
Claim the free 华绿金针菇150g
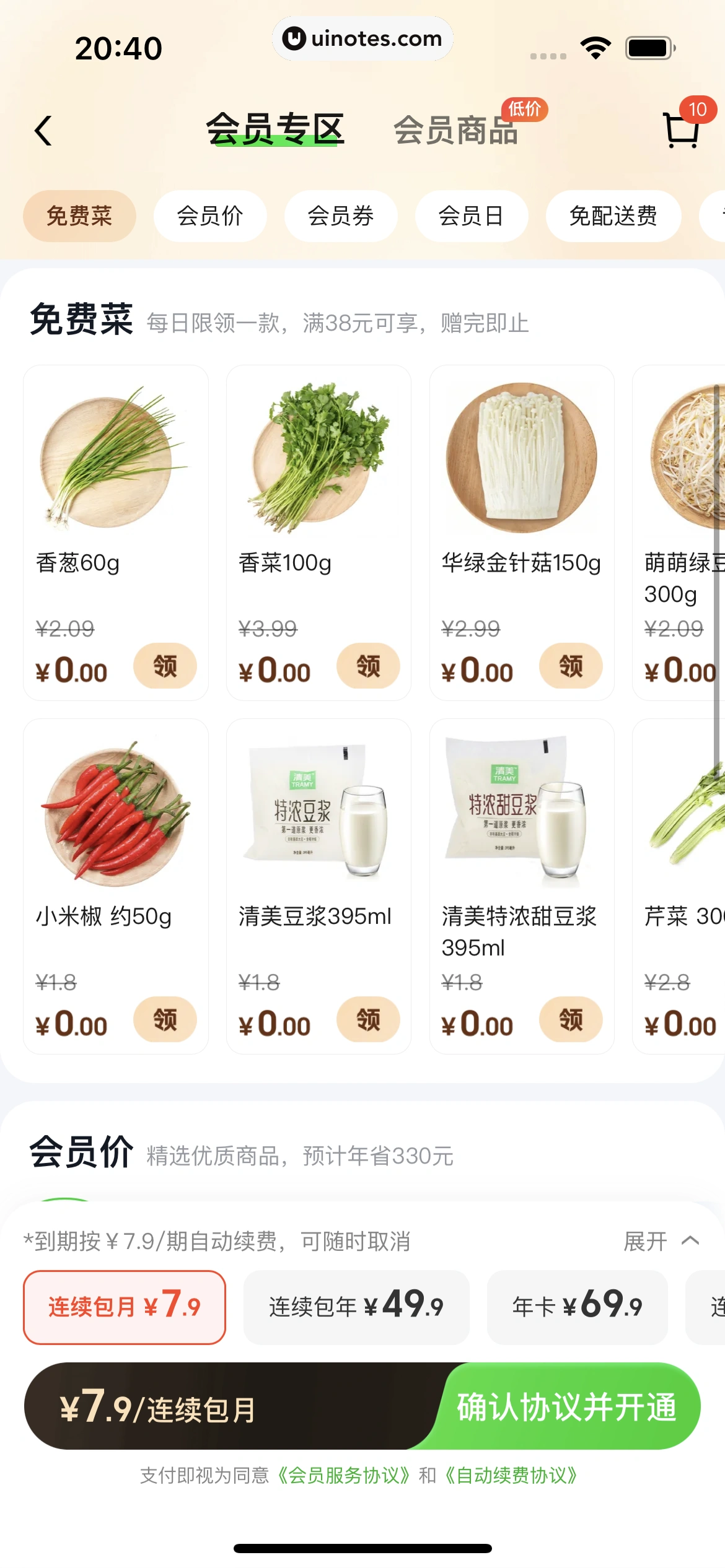coord(571,666)
